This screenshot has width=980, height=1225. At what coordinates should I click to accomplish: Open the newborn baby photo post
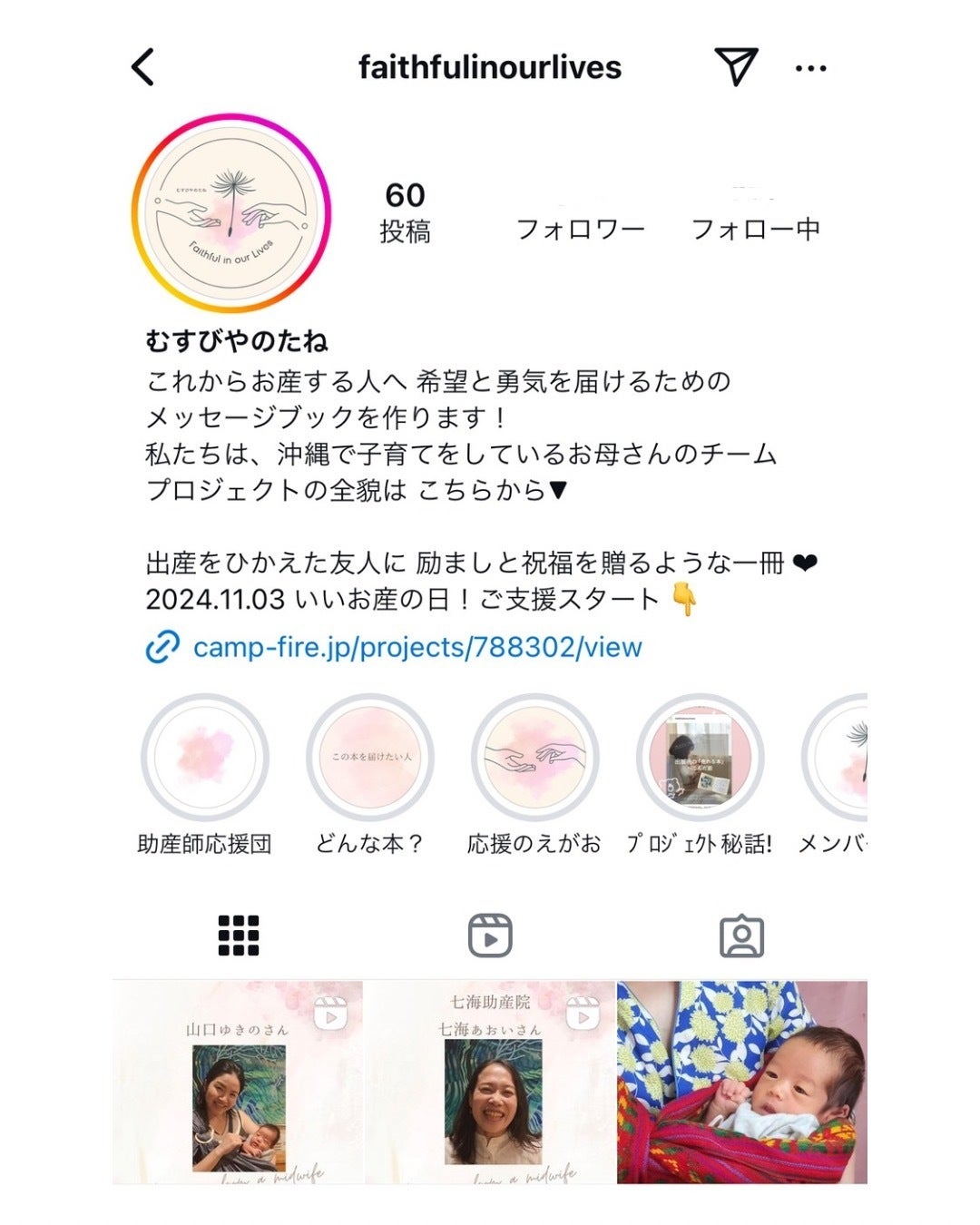pyautogui.click(x=742, y=1082)
